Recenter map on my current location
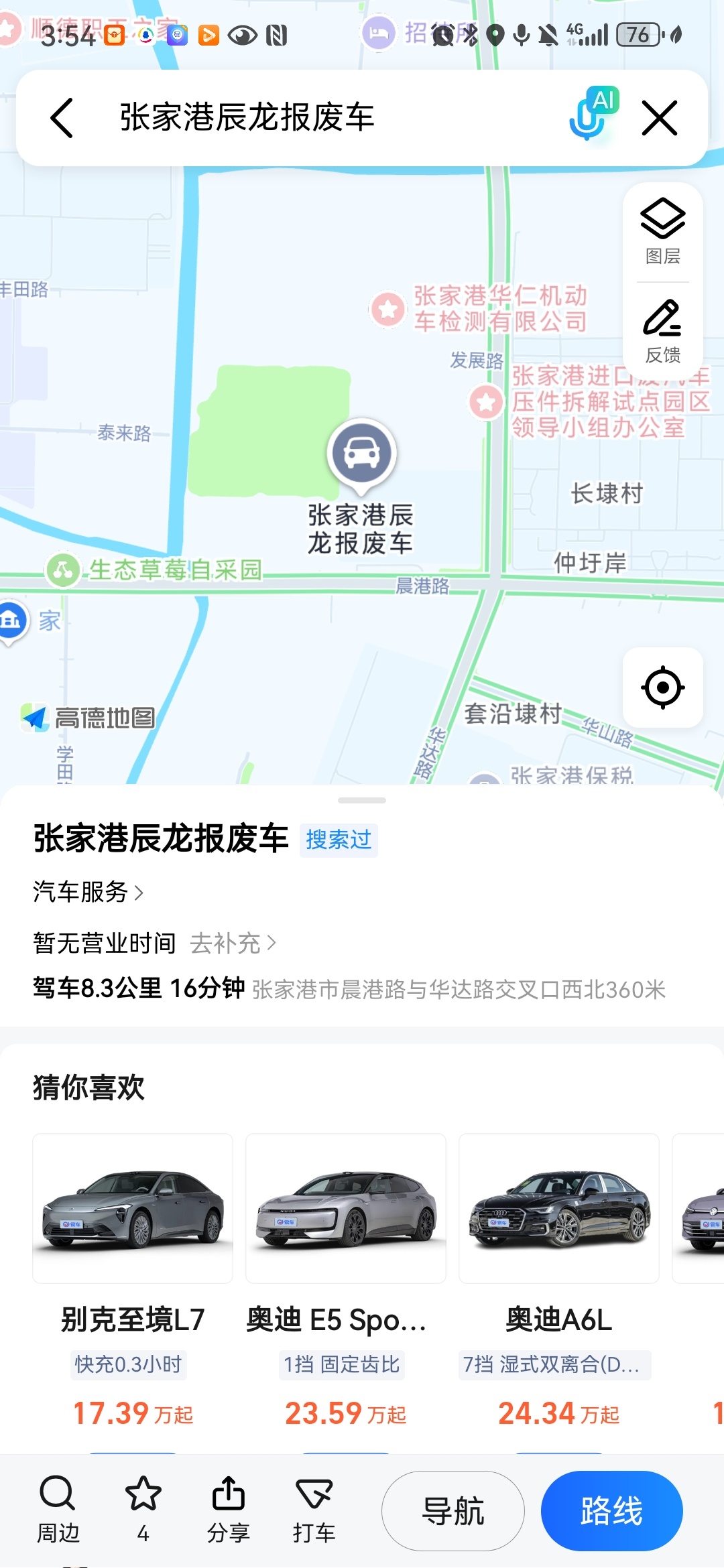The image size is (724, 1568). [x=662, y=687]
